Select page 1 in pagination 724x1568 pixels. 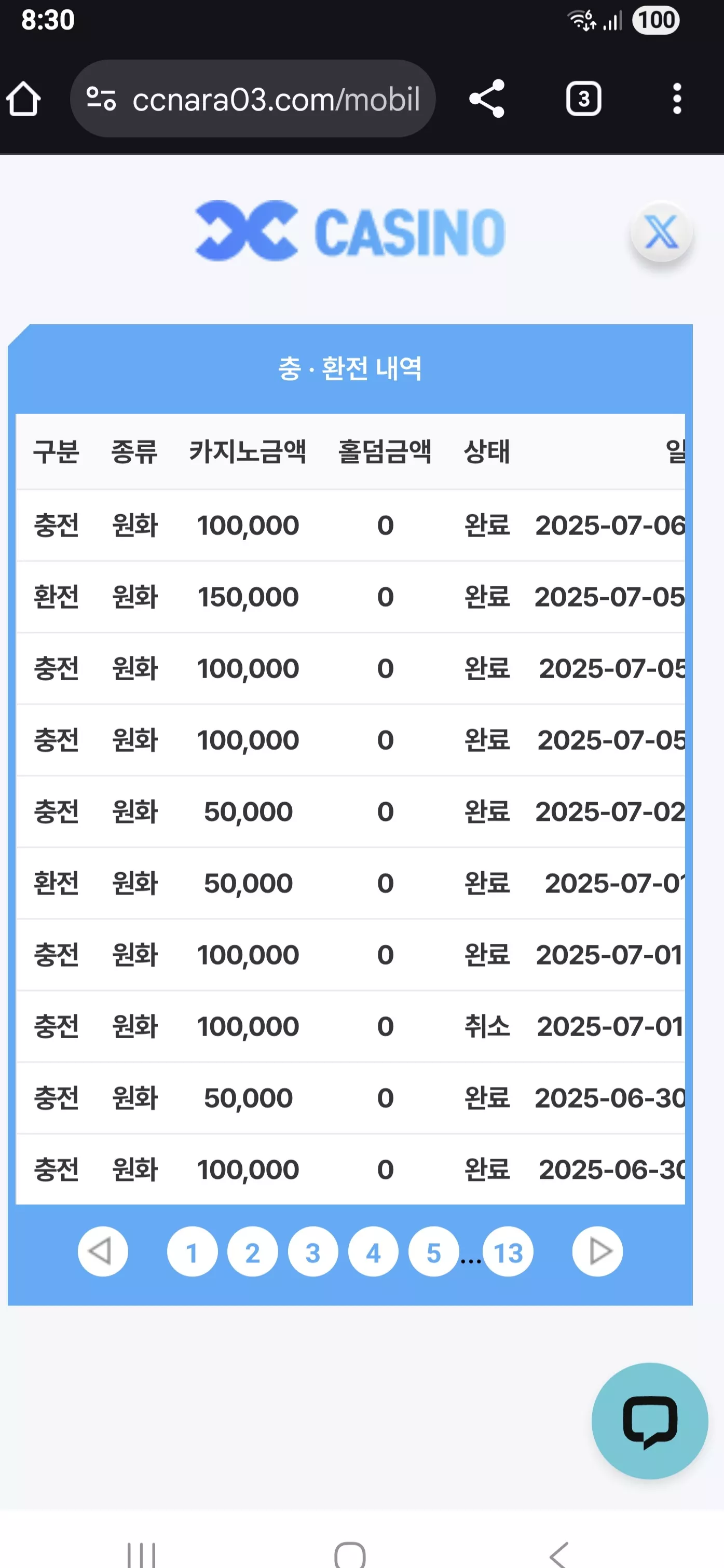click(192, 1251)
